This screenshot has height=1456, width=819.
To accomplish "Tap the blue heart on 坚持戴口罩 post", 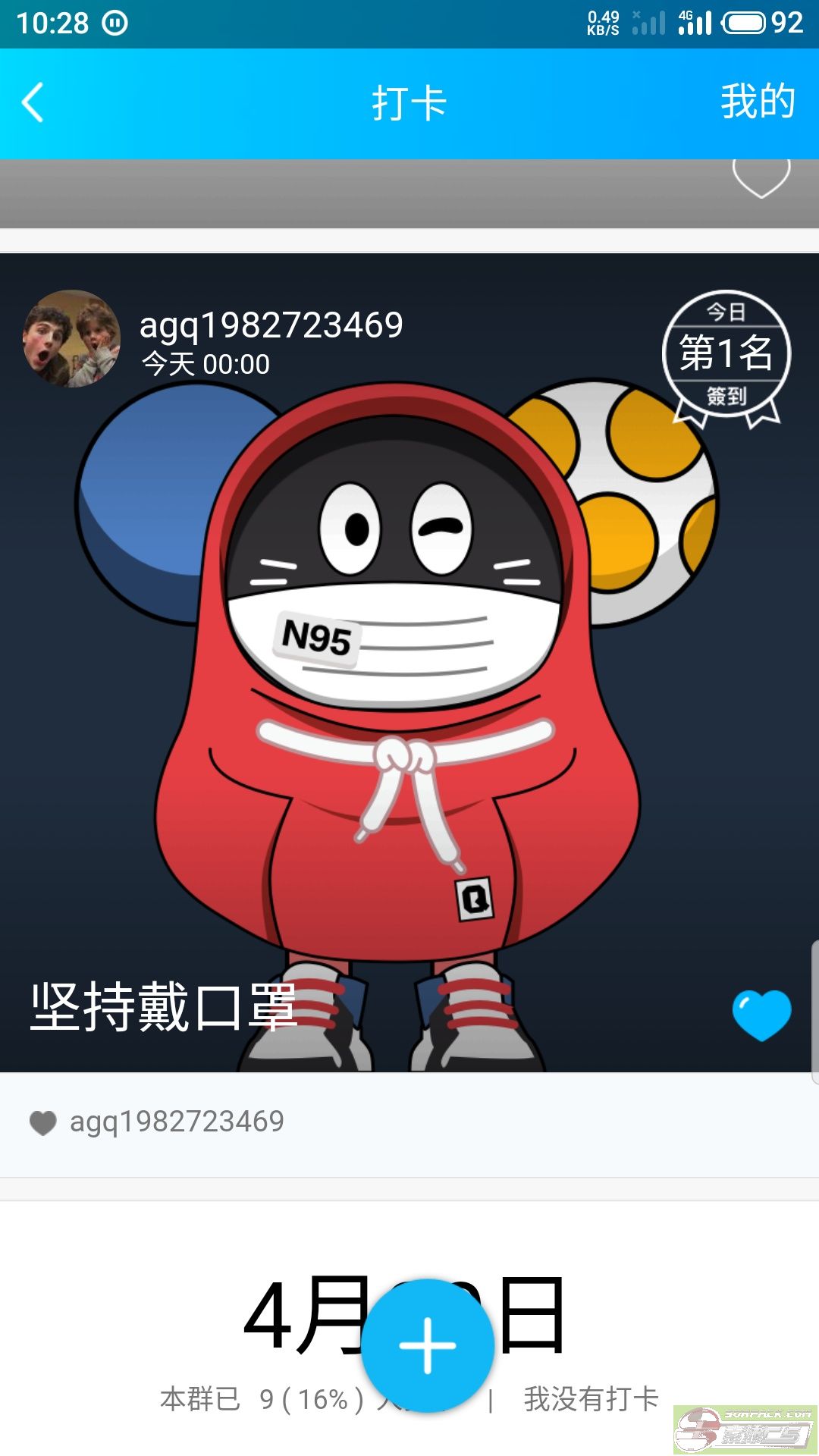I will pos(761,1015).
